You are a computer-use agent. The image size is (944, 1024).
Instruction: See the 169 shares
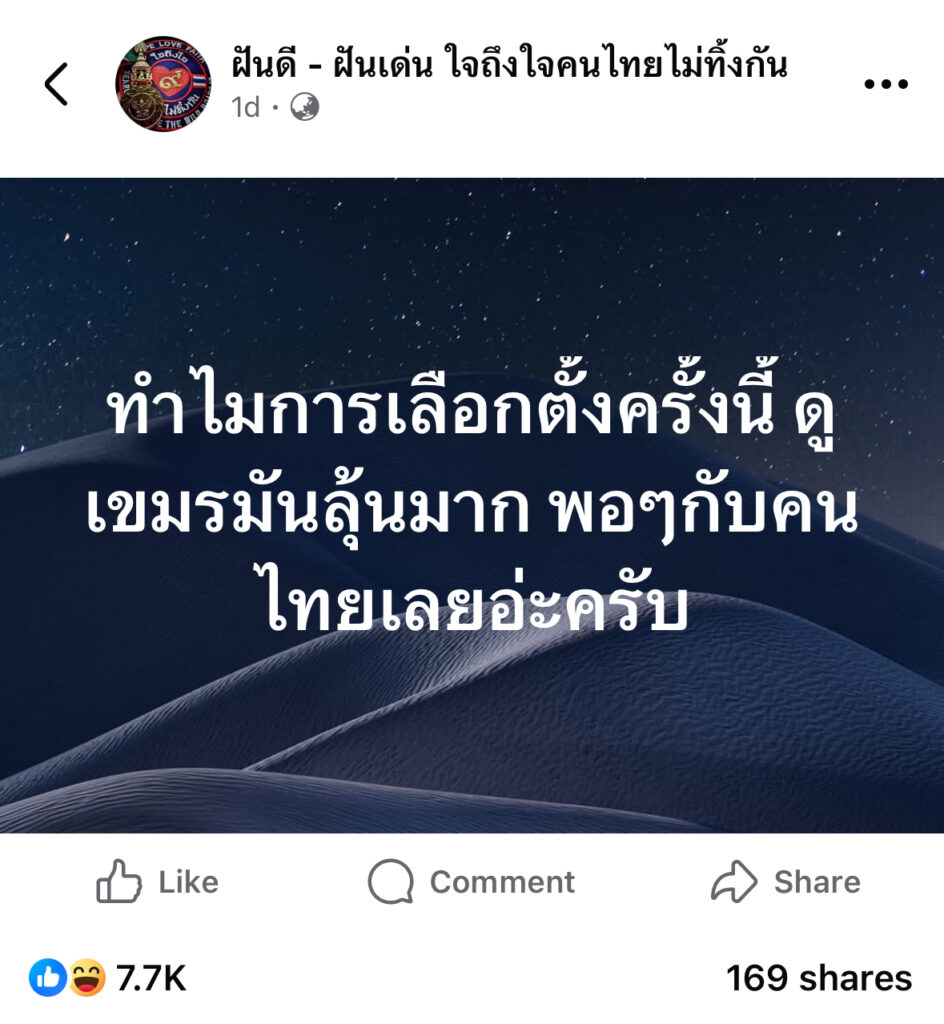pyautogui.click(x=818, y=978)
